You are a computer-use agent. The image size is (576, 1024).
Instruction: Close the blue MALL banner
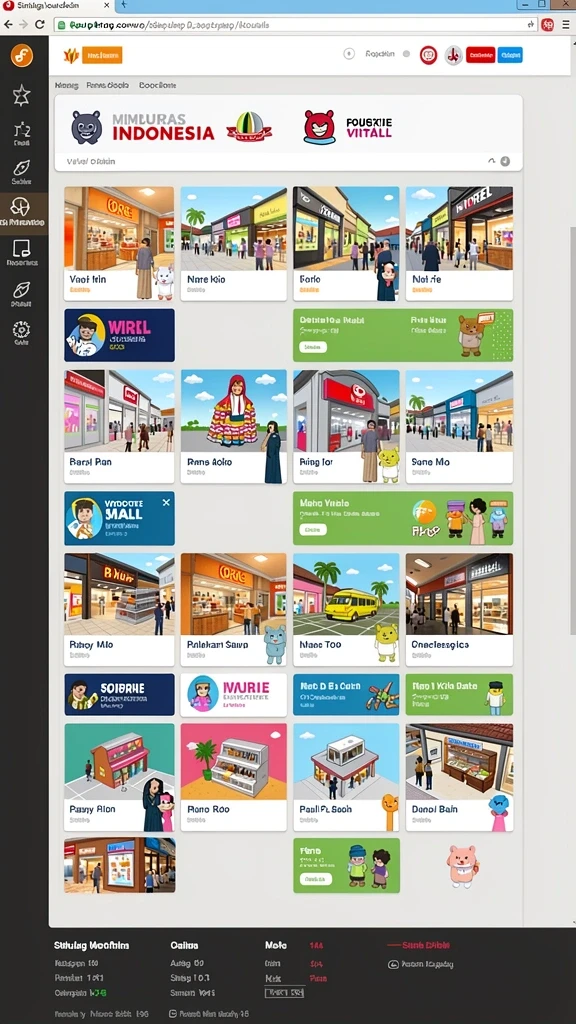(x=166, y=502)
